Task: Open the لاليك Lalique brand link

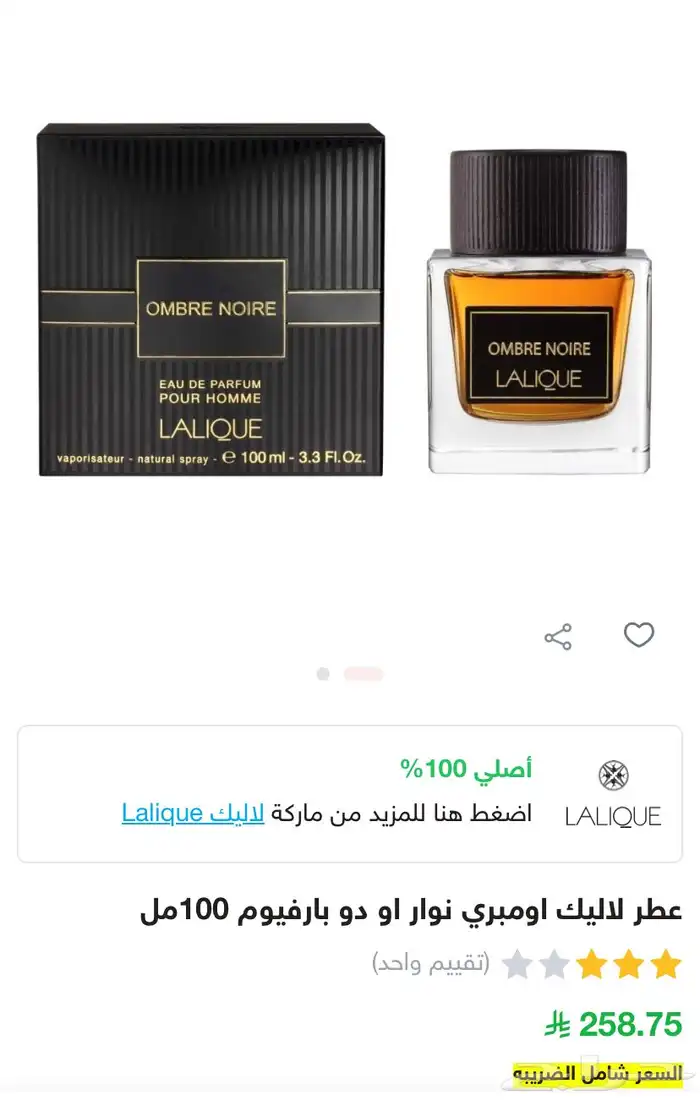Action: point(193,812)
